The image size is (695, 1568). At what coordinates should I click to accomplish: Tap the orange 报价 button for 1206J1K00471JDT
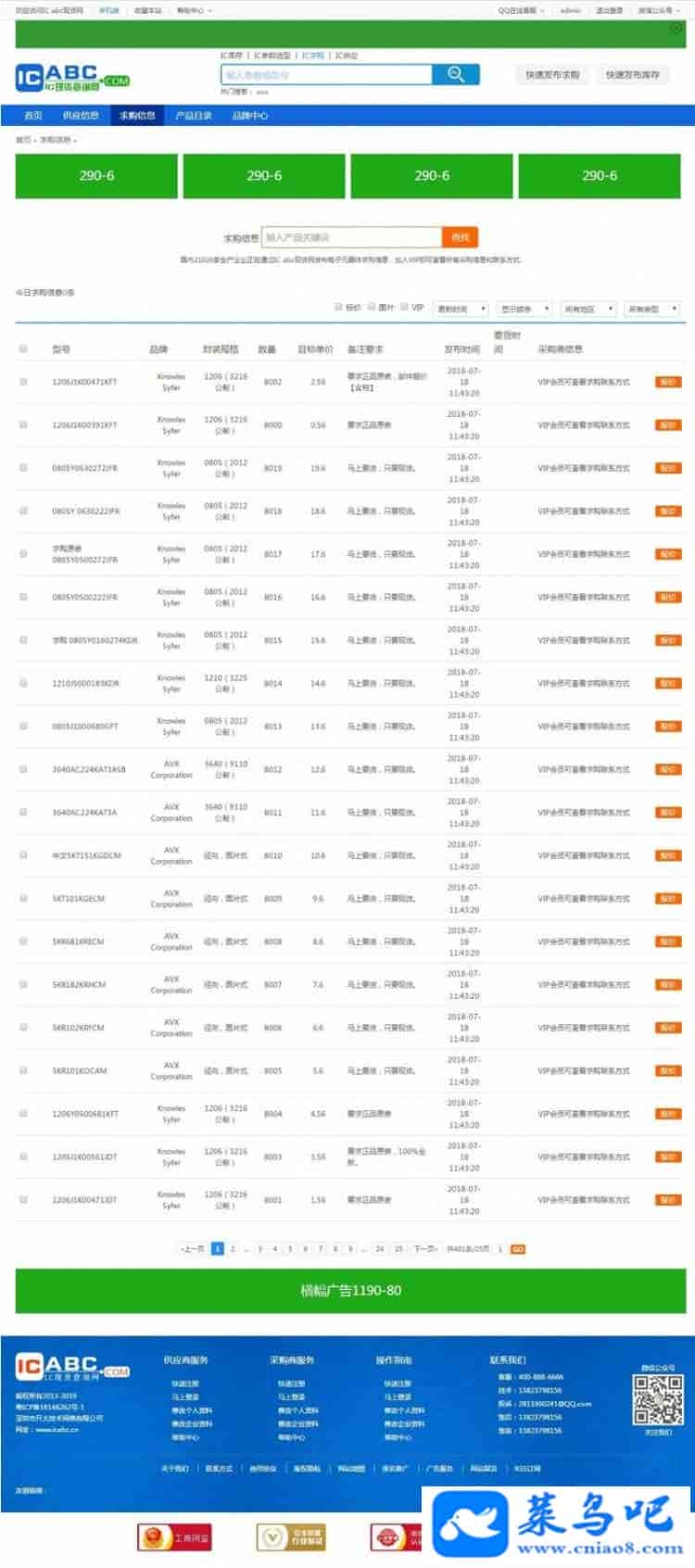(667, 1200)
